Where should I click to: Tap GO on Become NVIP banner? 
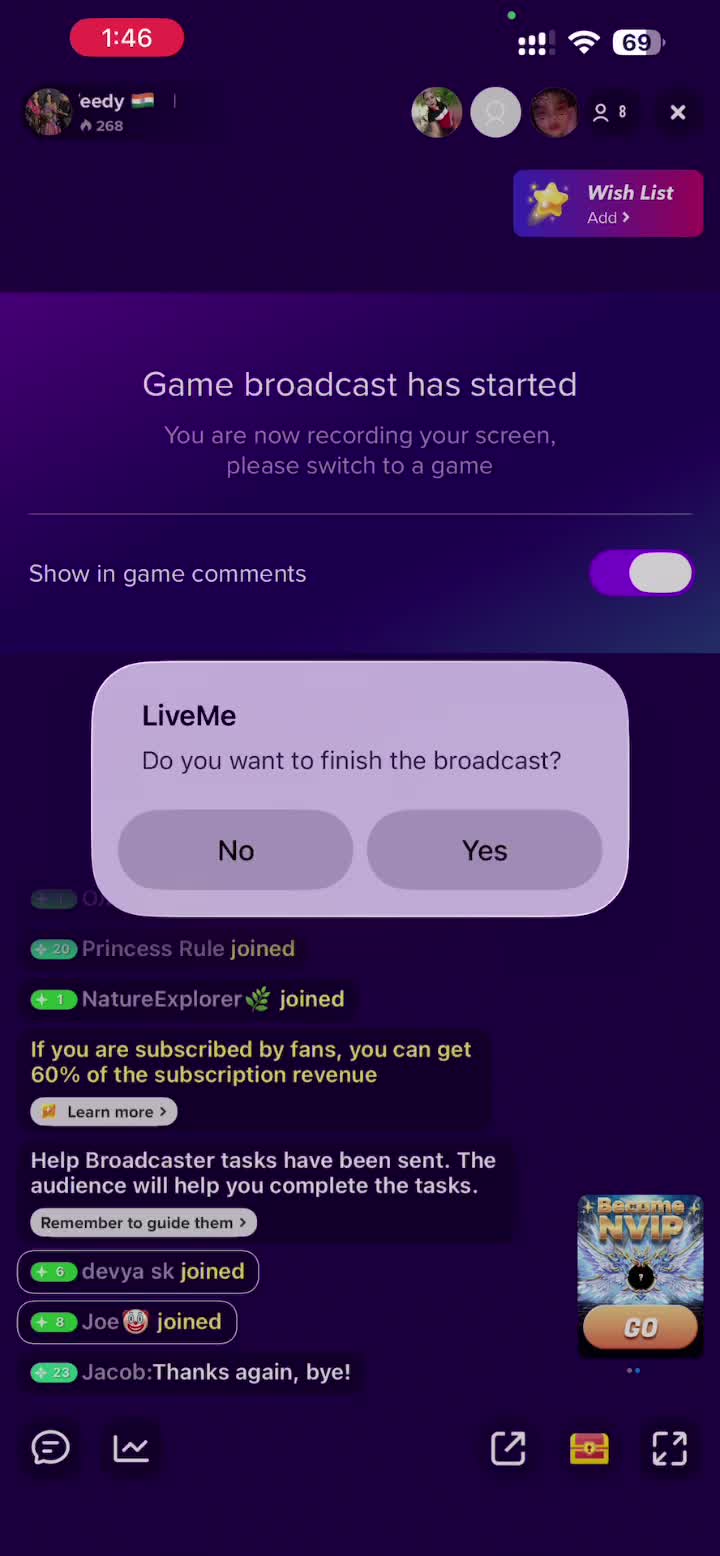pyautogui.click(x=641, y=1328)
